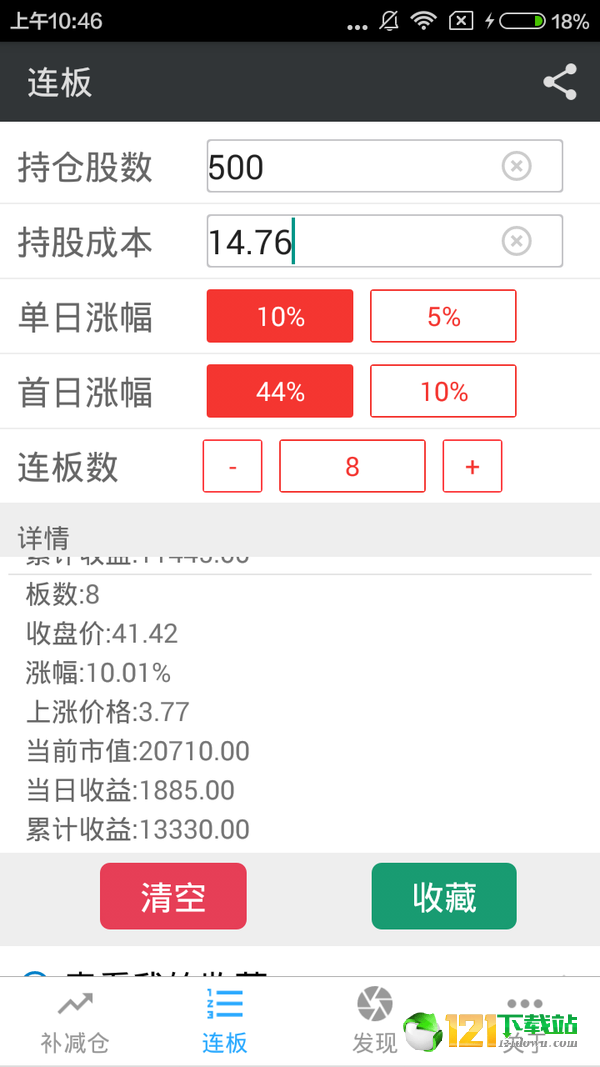Tap the green 收藏 button

point(444,896)
